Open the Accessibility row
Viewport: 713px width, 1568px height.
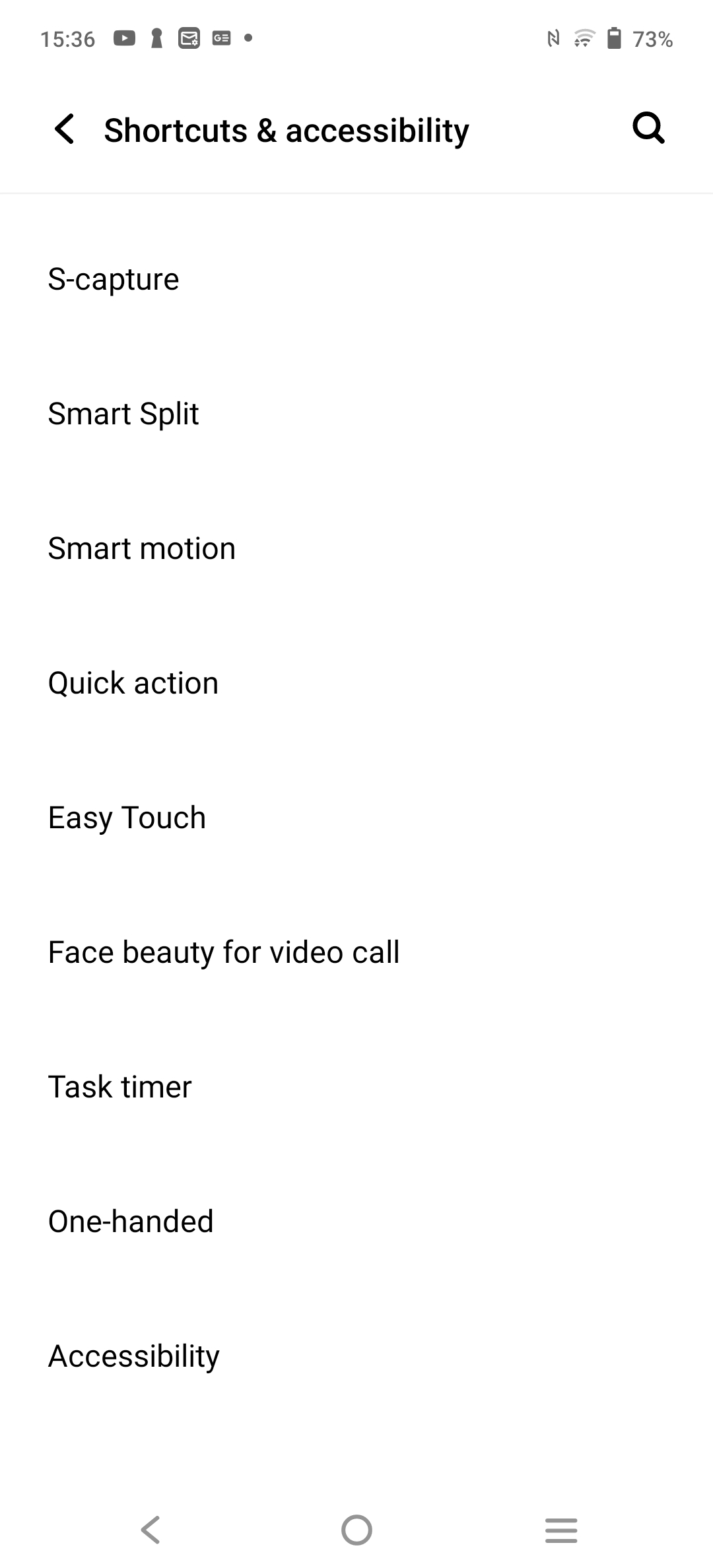coord(356,1356)
